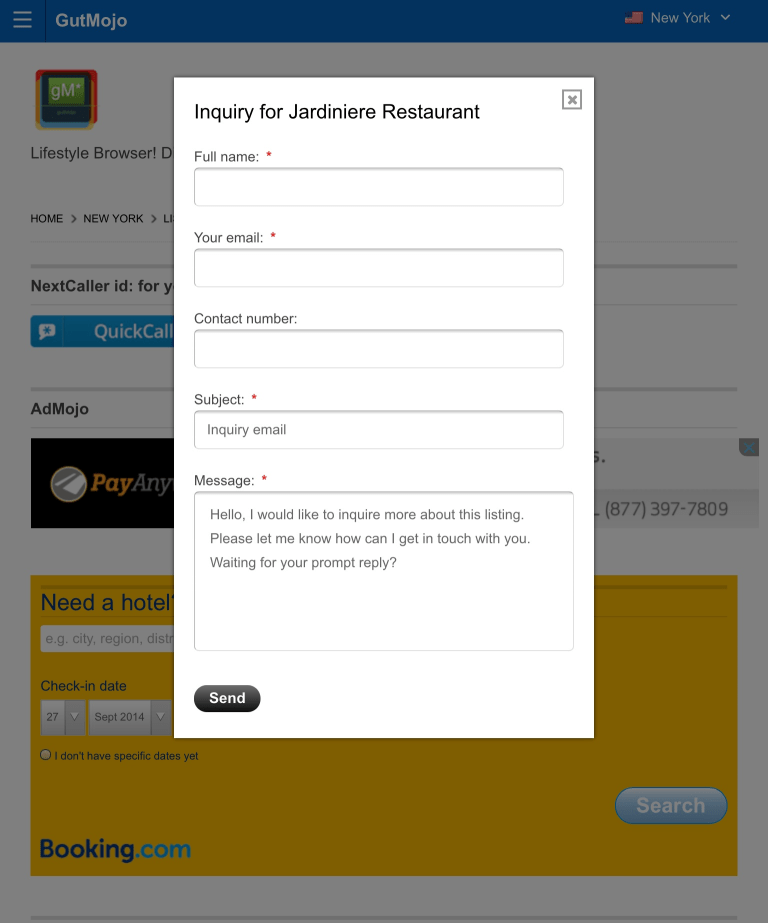Open the New York location dropdown
The height and width of the screenshot is (923, 768).
click(x=678, y=18)
